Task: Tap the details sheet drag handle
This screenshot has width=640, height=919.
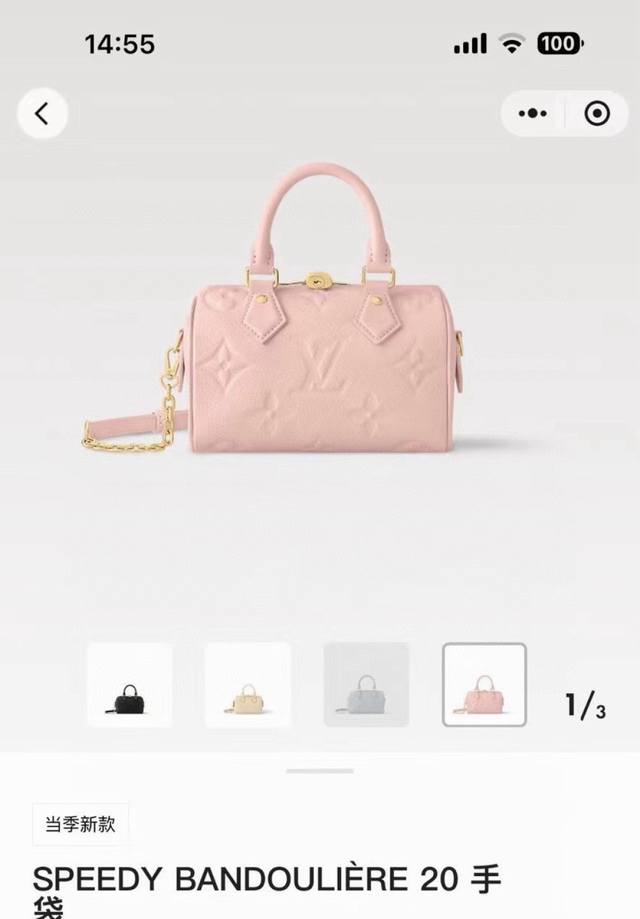Action: (x=320, y=770)
